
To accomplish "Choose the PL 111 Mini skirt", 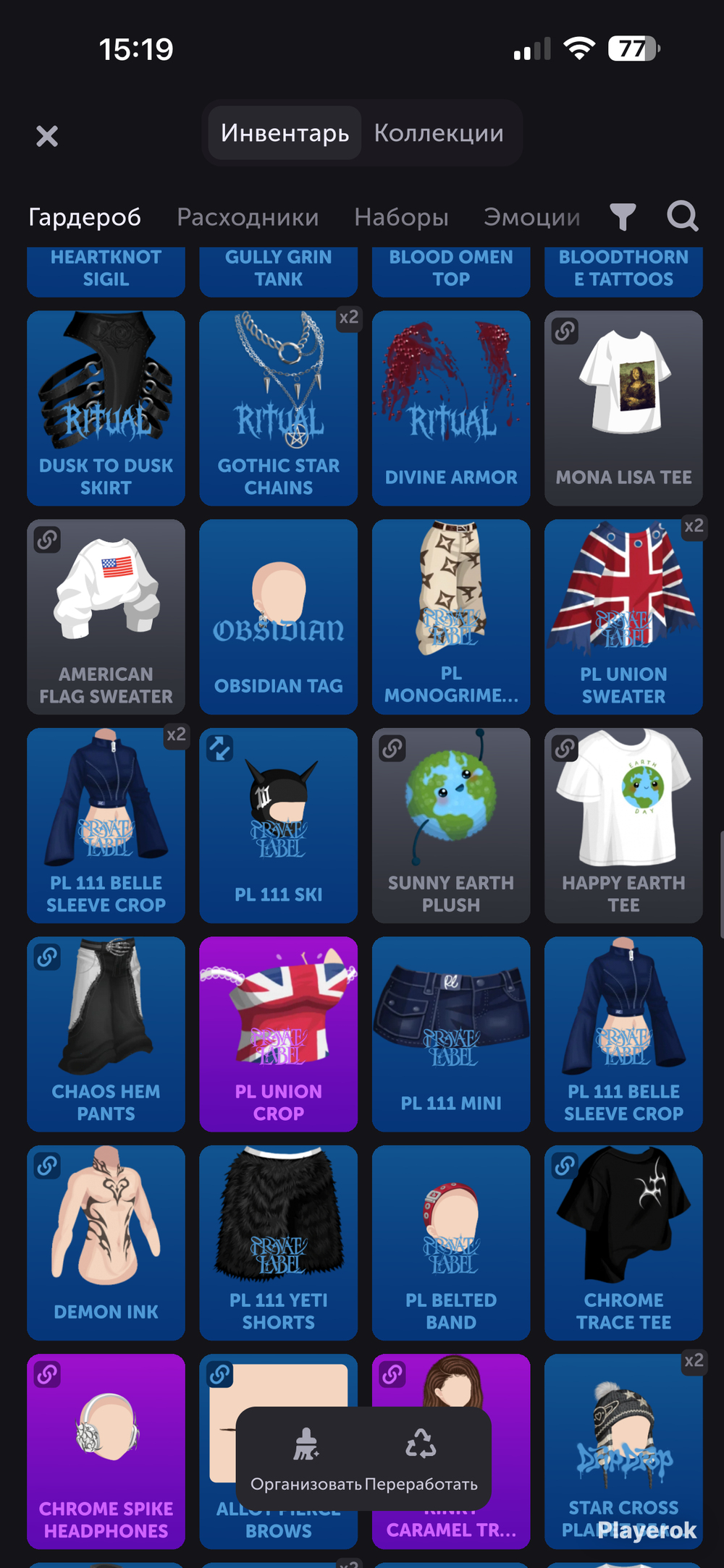I will coord(451,1034).
